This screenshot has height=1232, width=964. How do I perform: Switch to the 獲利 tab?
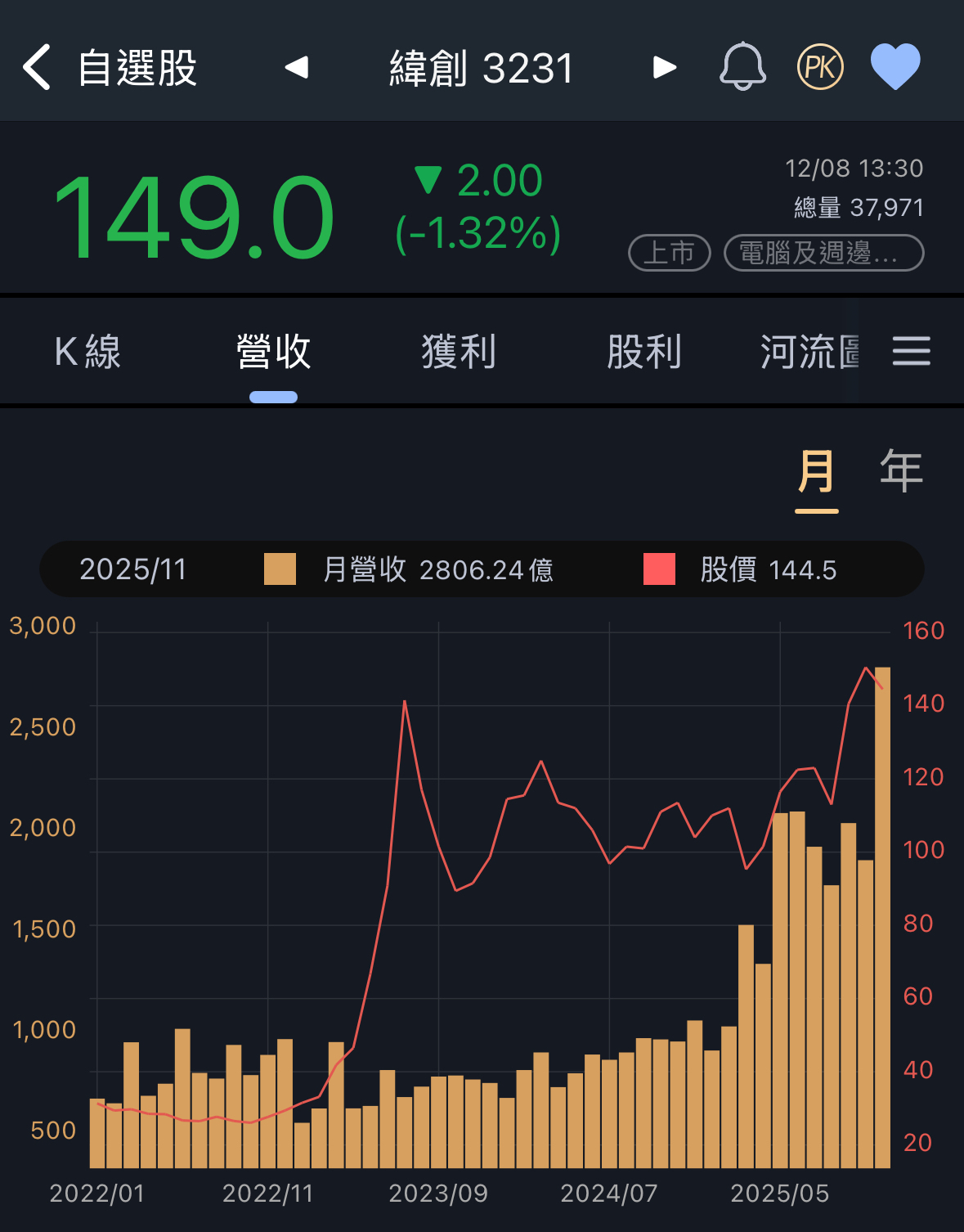pyautogui.click(x=459, y=353)
